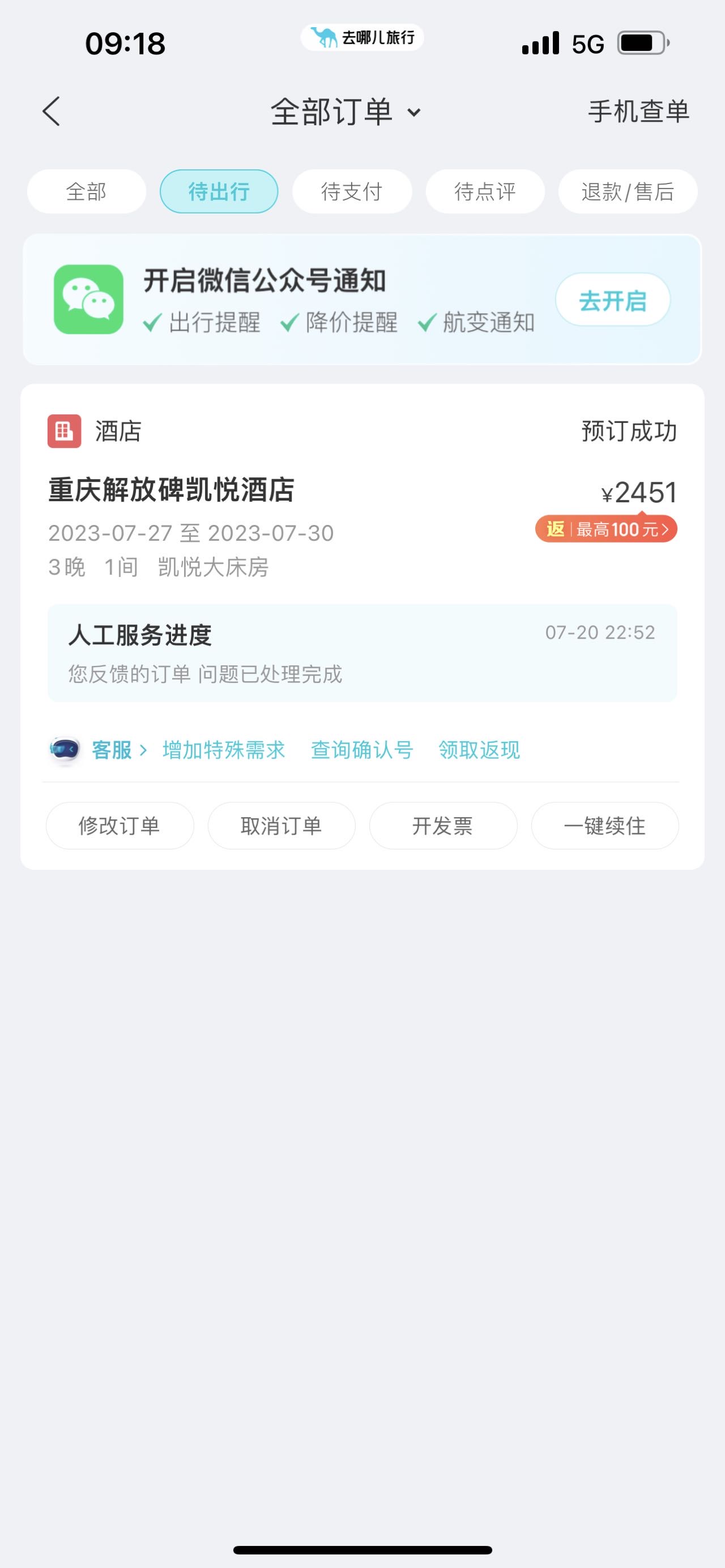
Task: Tap 领取返现 link
Action: (480, 750)
